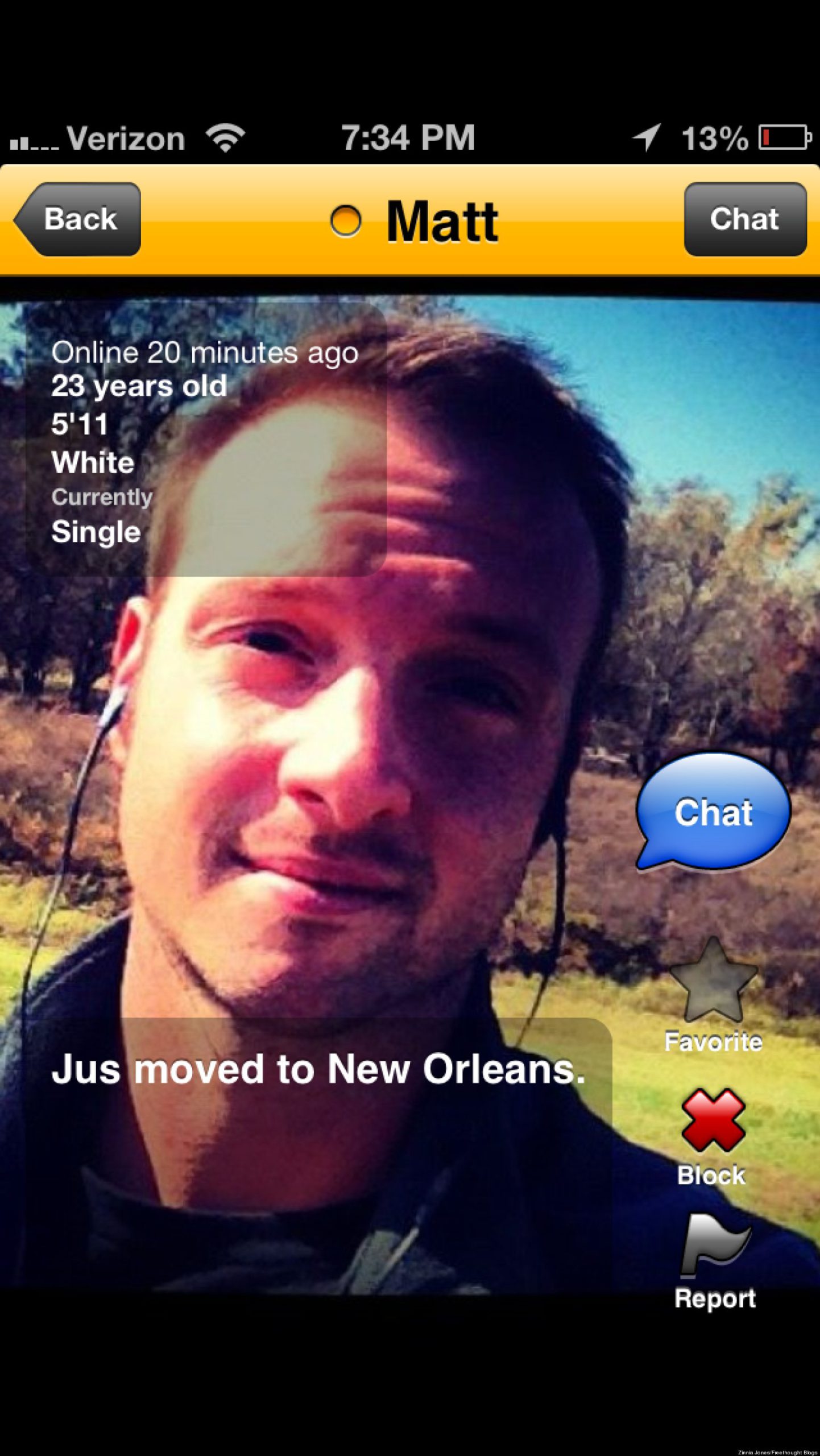
Task: Open the bio text 'Jus moved to New Orleans'
Action: click(x=318, y=1069)
